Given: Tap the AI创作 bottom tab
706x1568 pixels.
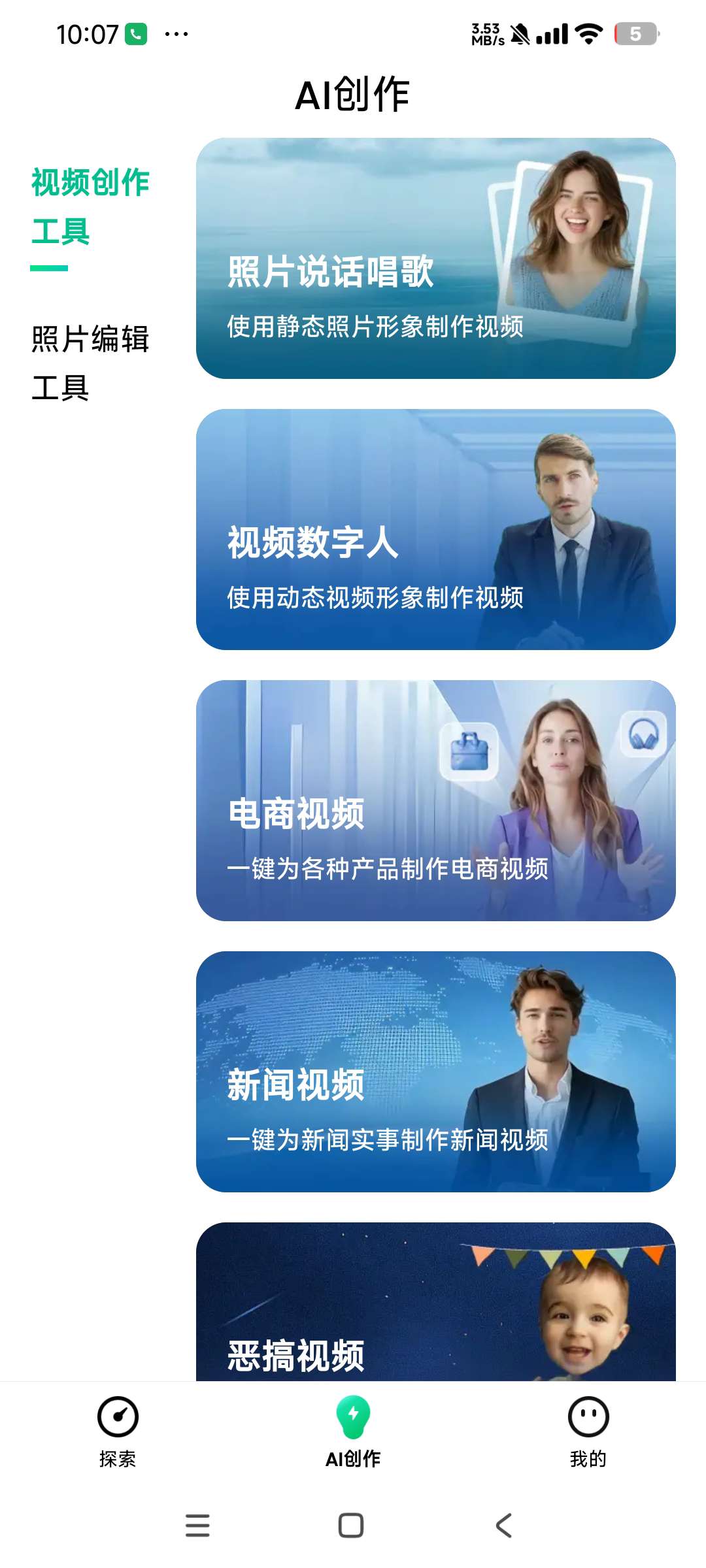Looking at the screenshot, I should pos(353,1432).
